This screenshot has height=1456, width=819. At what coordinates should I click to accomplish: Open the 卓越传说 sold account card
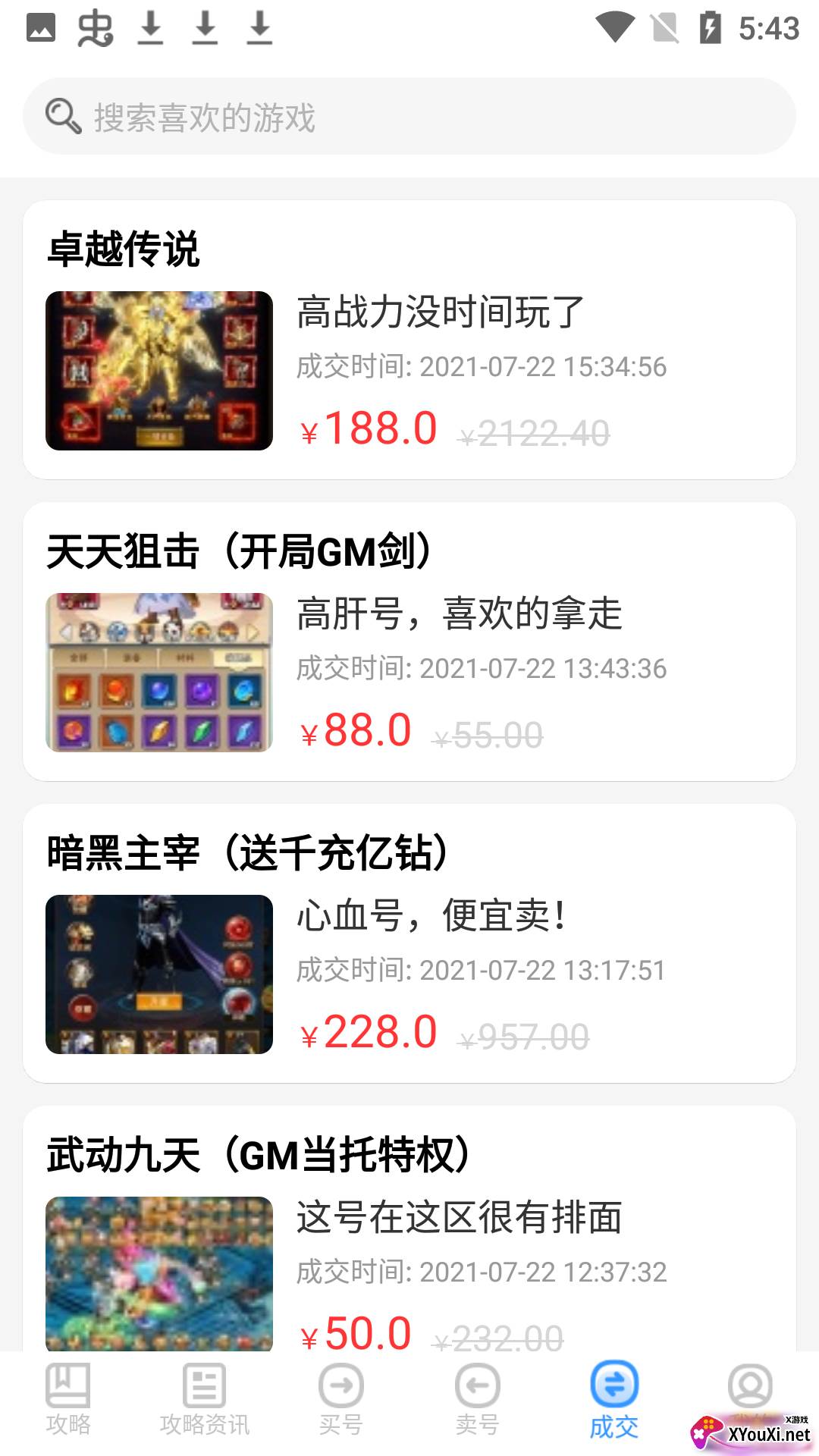click(x=409, y=340)
